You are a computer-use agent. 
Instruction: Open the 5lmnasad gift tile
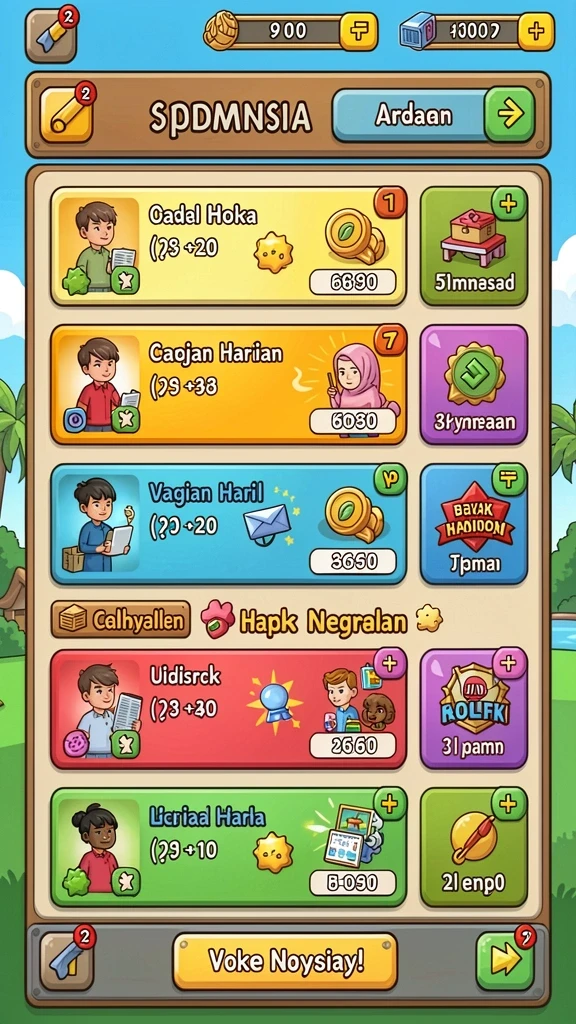tap(473, 246)
